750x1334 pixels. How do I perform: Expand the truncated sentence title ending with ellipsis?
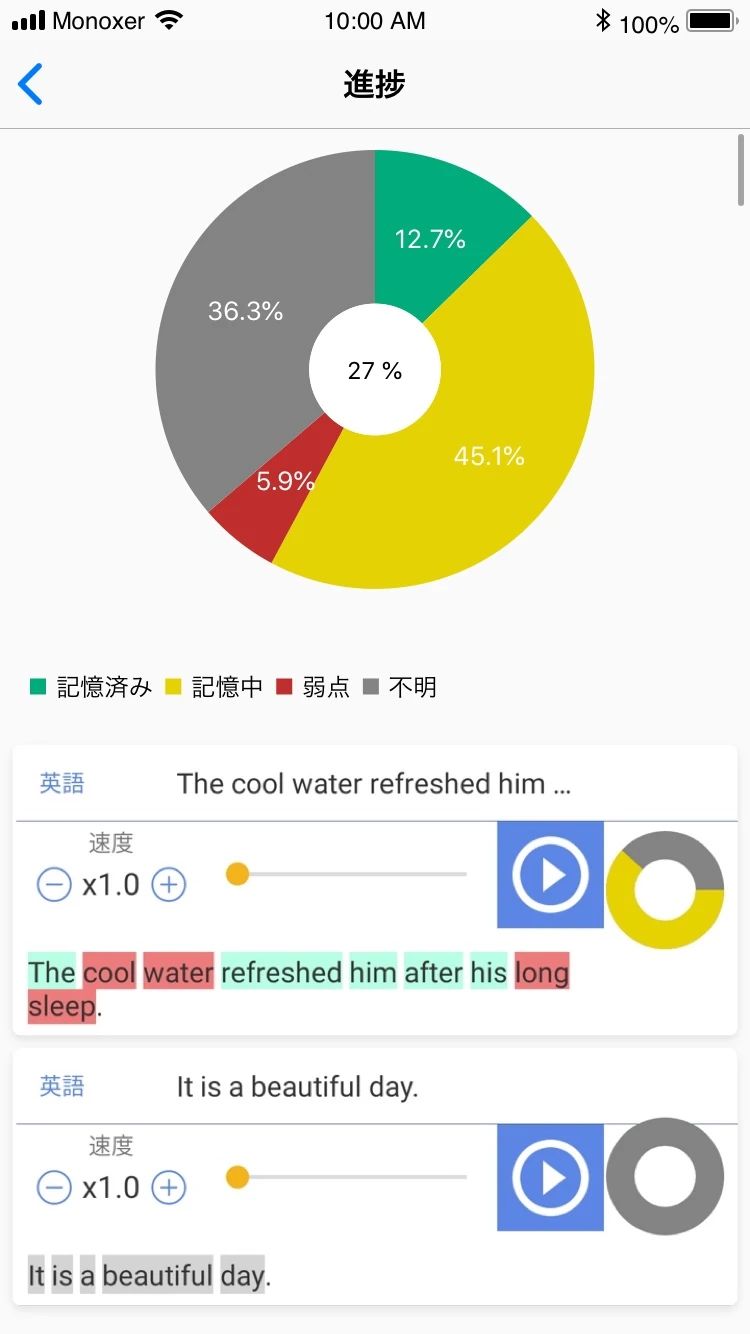tap(375, 783)
